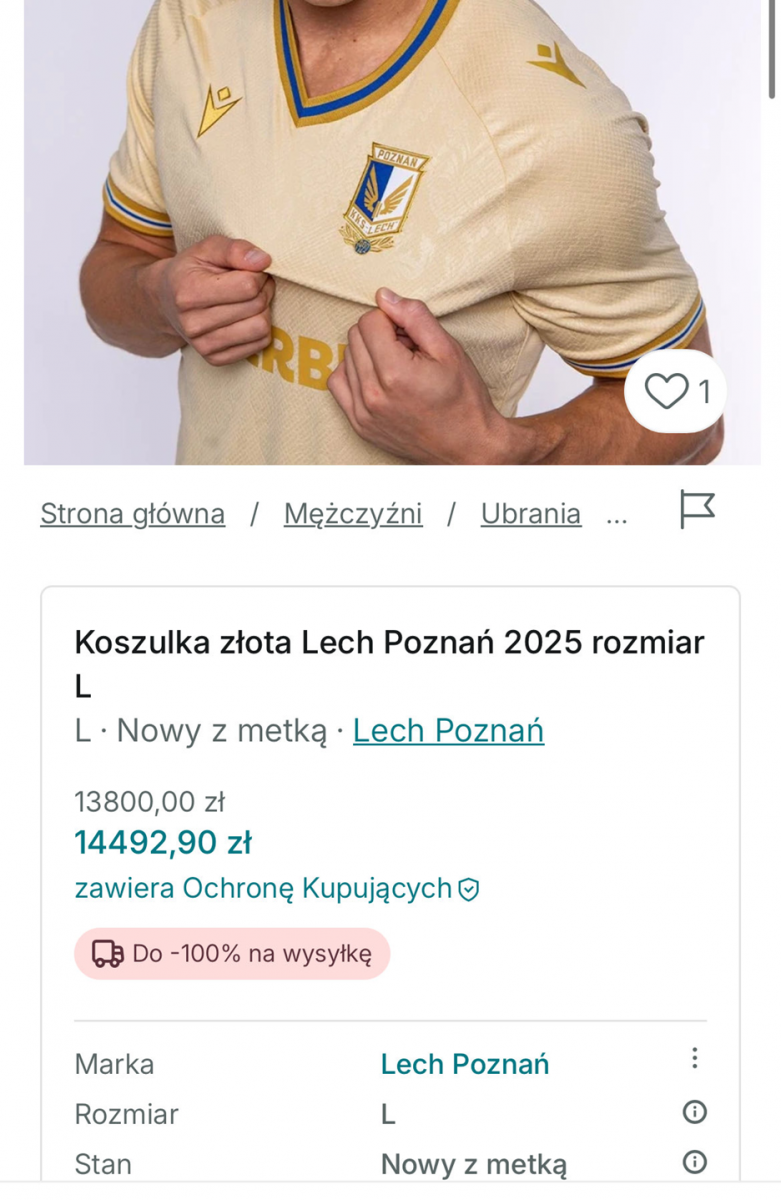Viewport: 781px width, 1200px height.
Task: Open the underlined Lech Poznań brand link
Action: [x=448, y=731]
